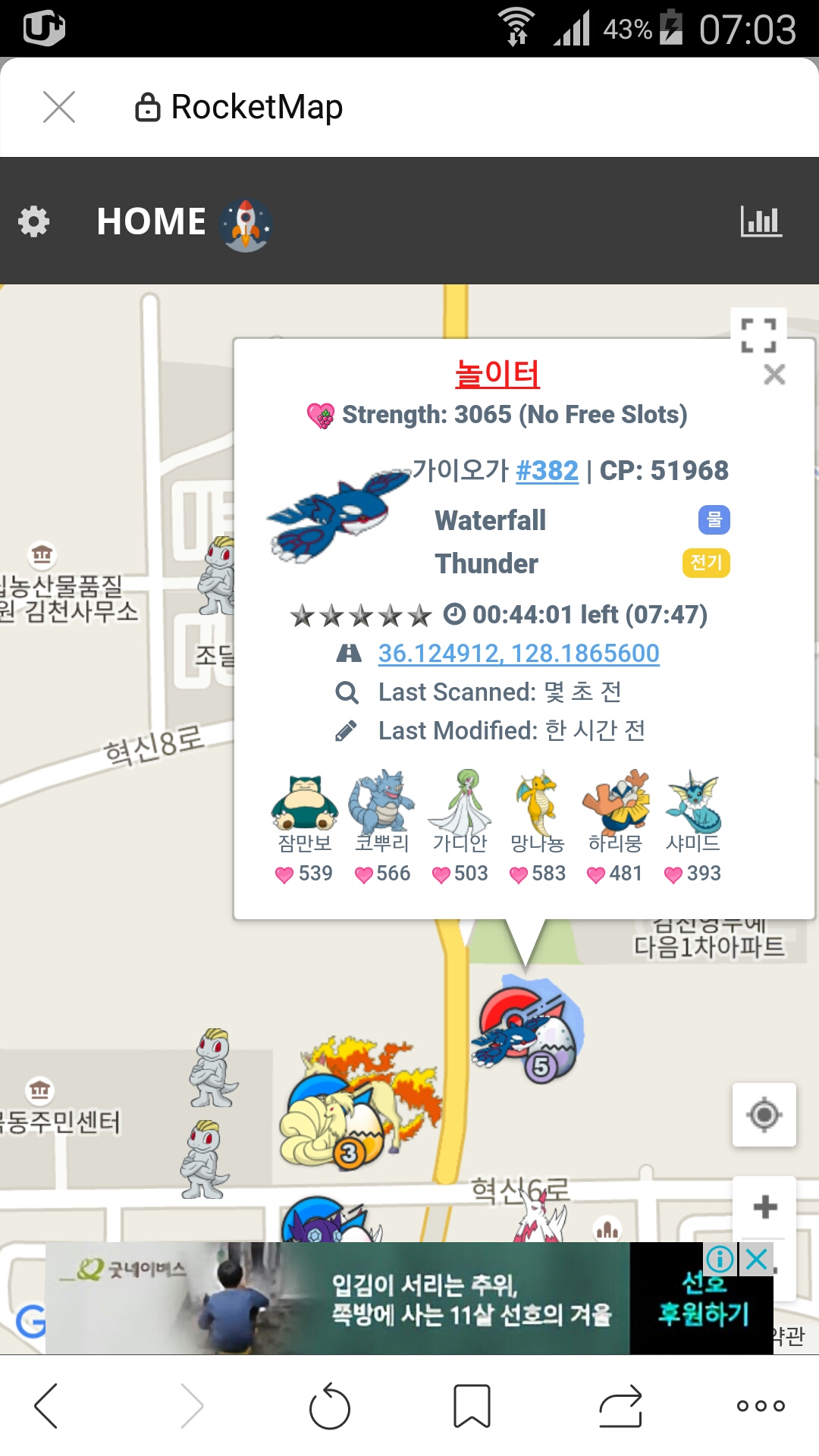Zoom in the map with plus button
This screenshot has height=1456, width=819.
coord(764,1207)
